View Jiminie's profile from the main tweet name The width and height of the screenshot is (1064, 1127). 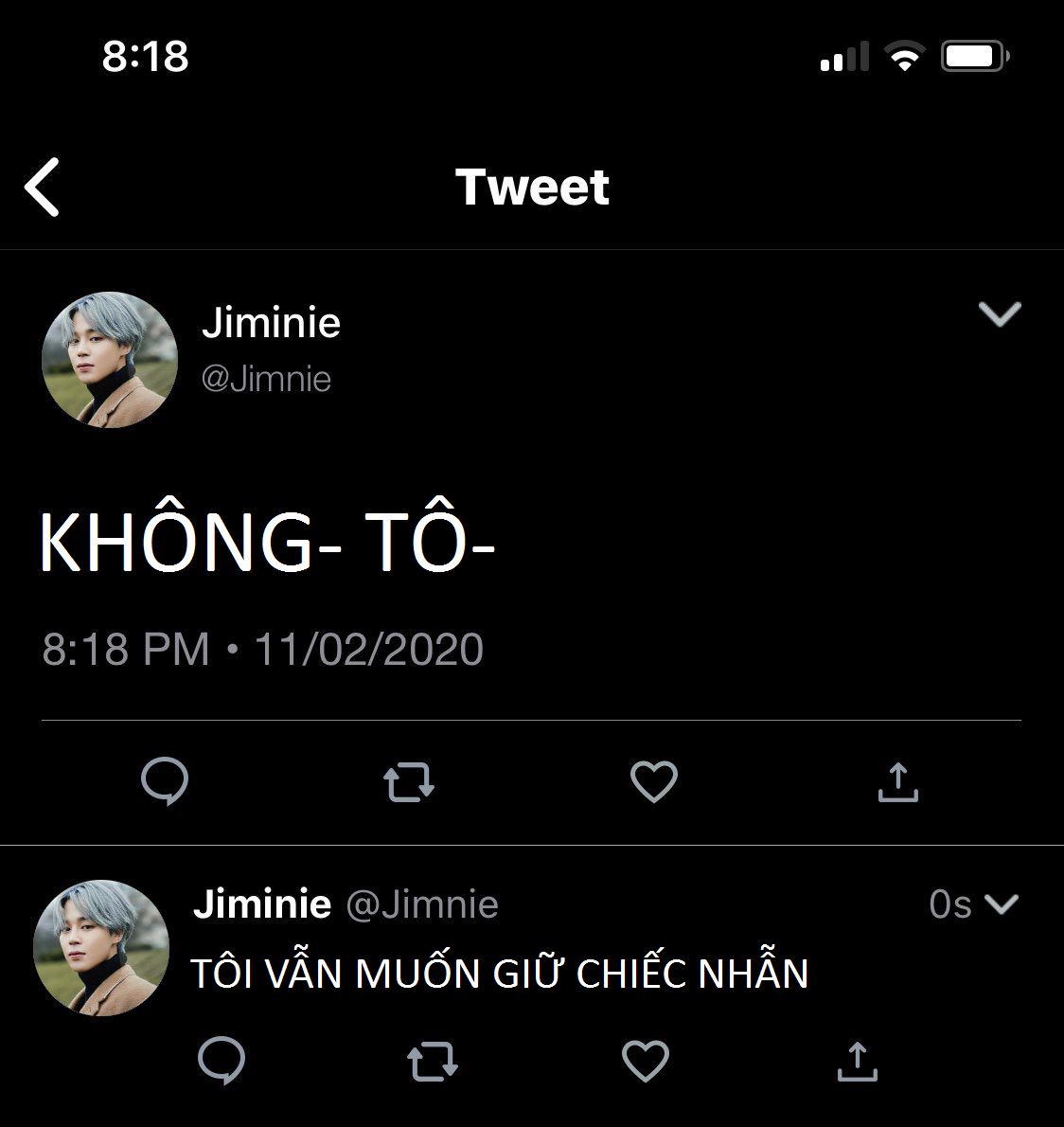271,323
